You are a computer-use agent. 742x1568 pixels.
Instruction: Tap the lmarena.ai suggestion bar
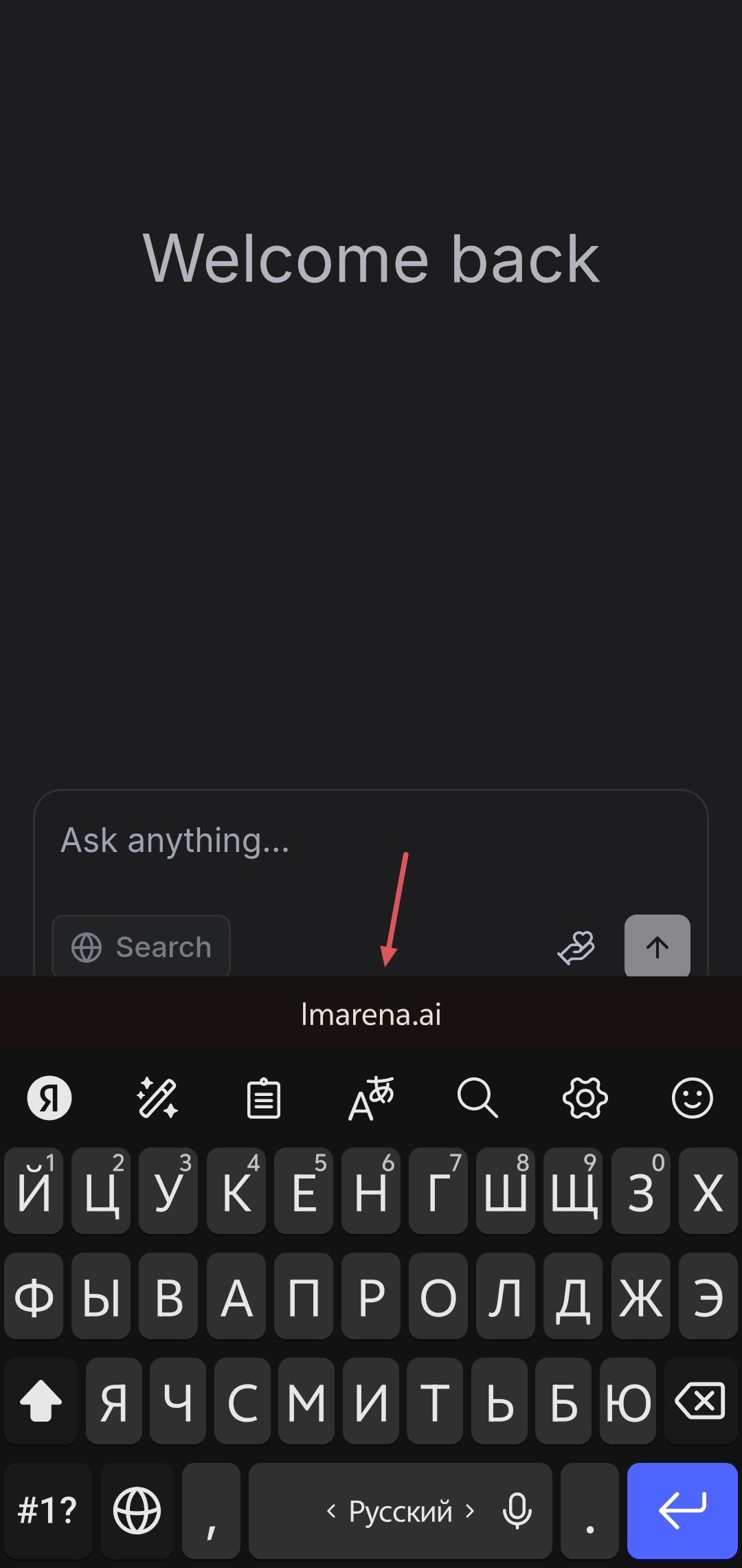371,1014
